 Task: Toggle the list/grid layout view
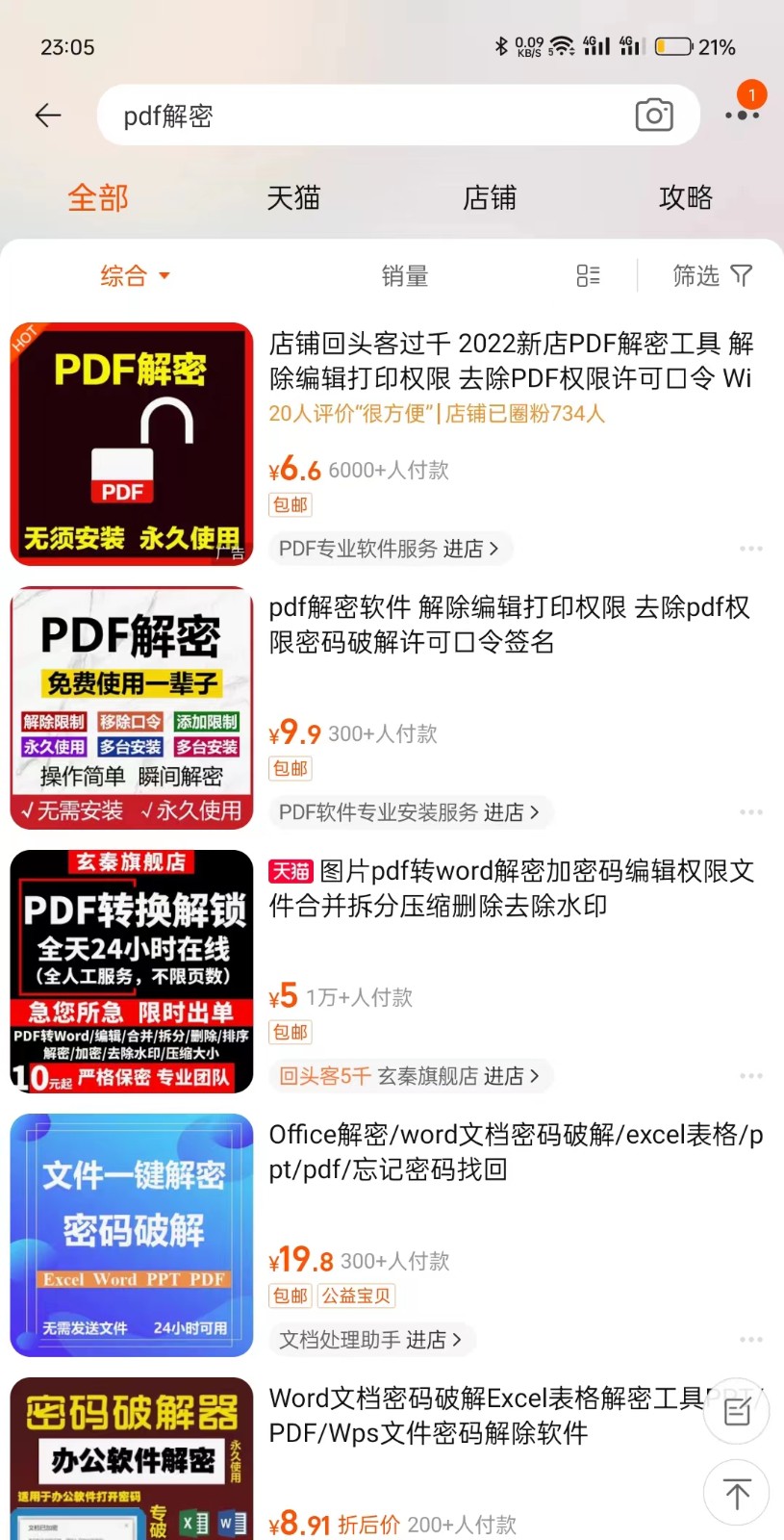point(588,276)
